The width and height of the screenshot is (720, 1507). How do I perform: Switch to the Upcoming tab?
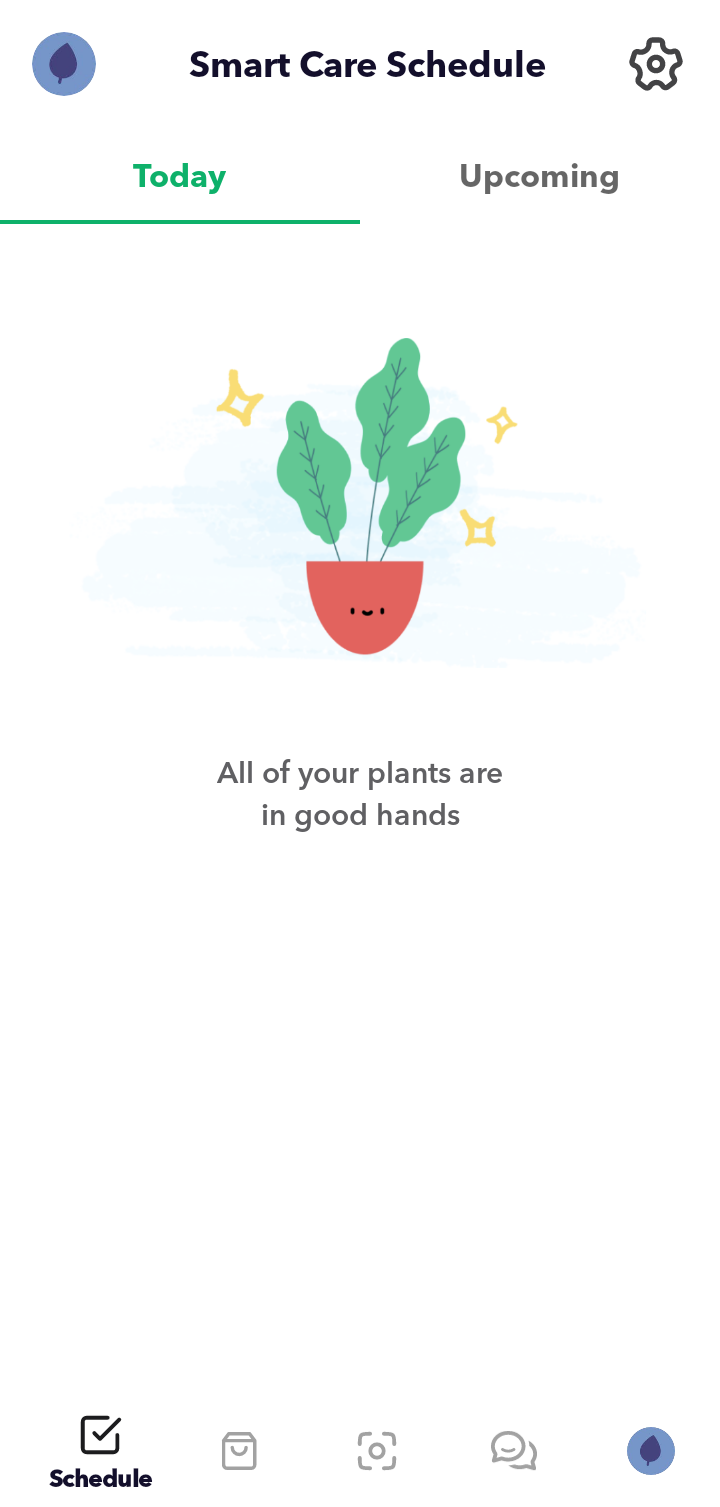point(539,177)
